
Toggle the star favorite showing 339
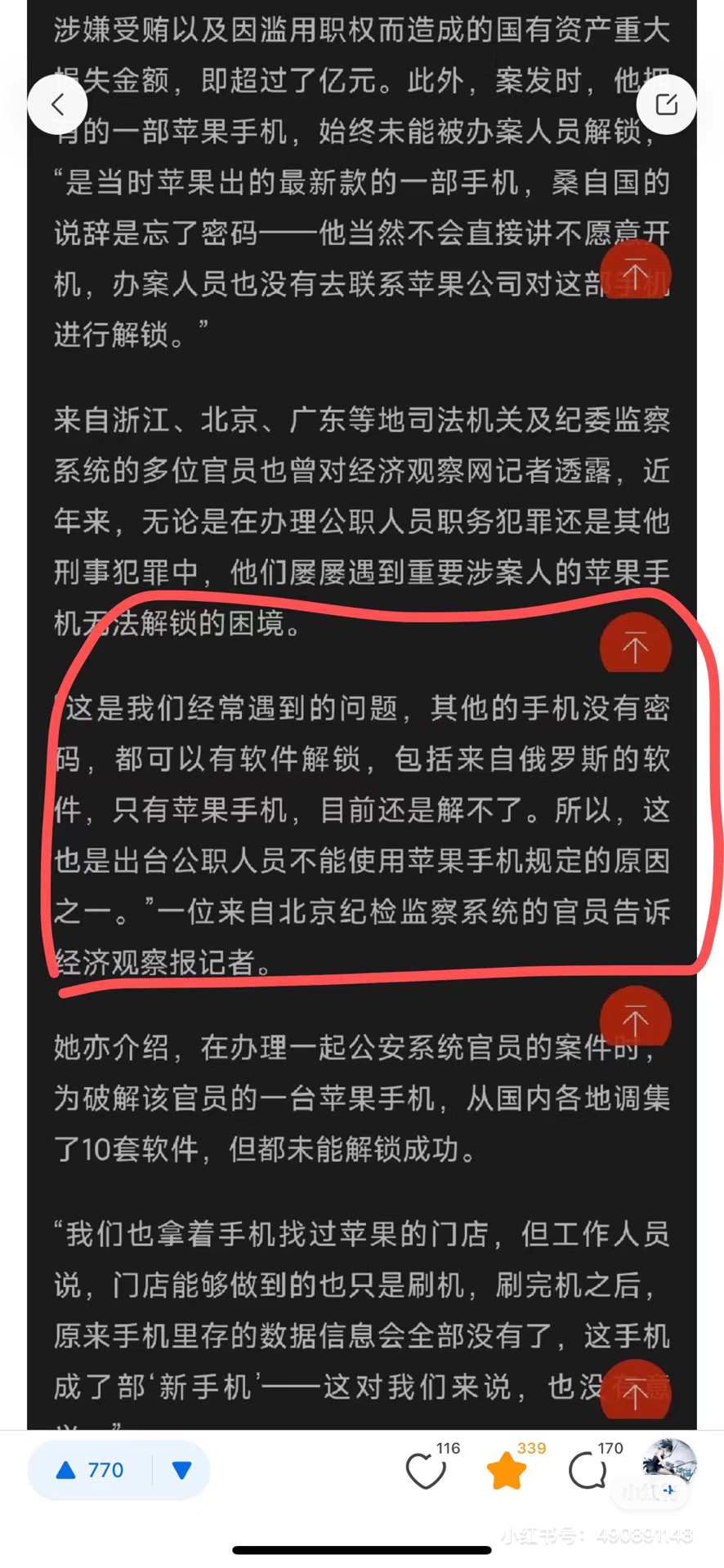click(x=506, y=1471)
